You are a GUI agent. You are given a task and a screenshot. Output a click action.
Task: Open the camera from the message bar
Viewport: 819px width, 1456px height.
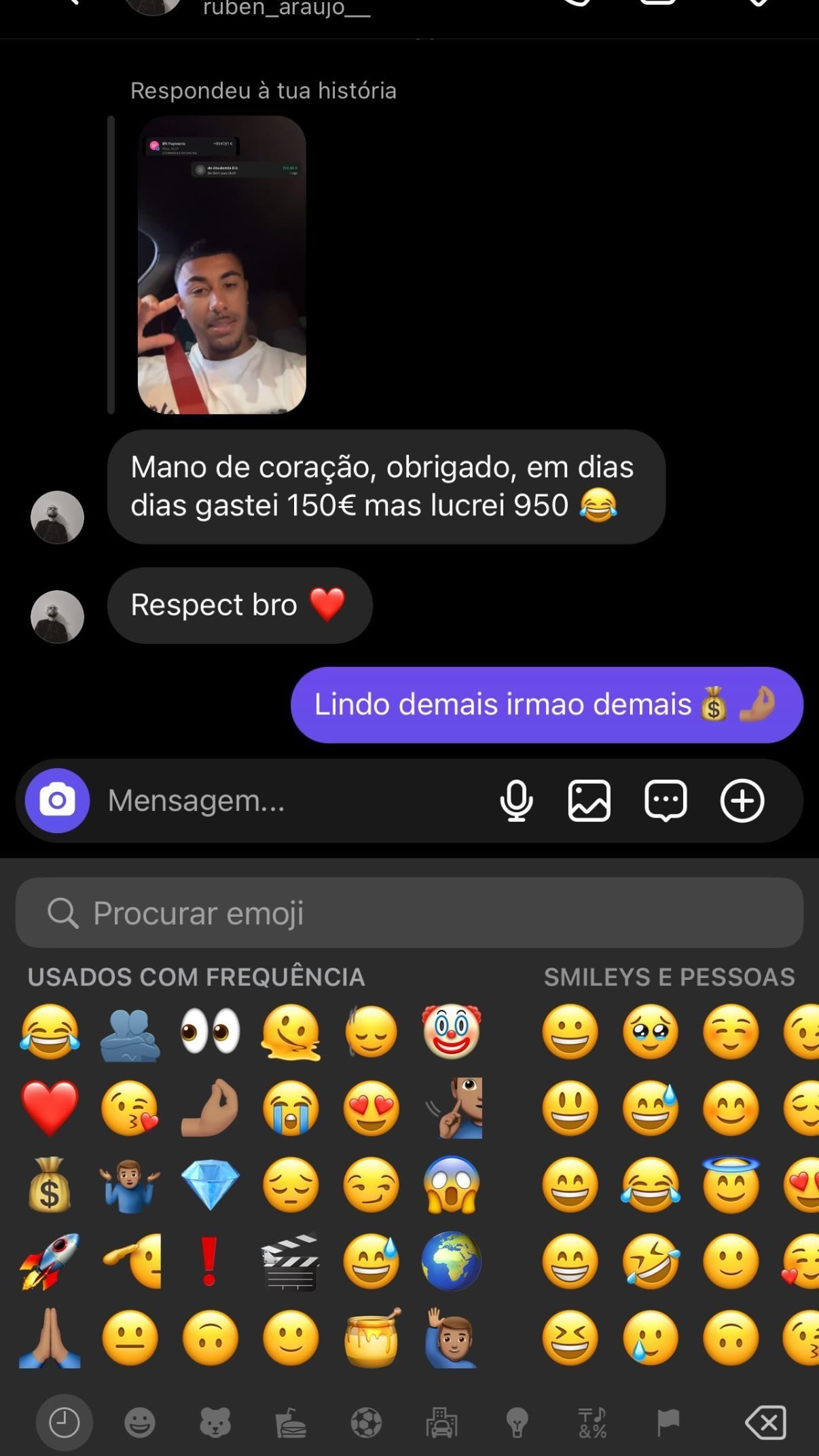[x=57, y=801]
